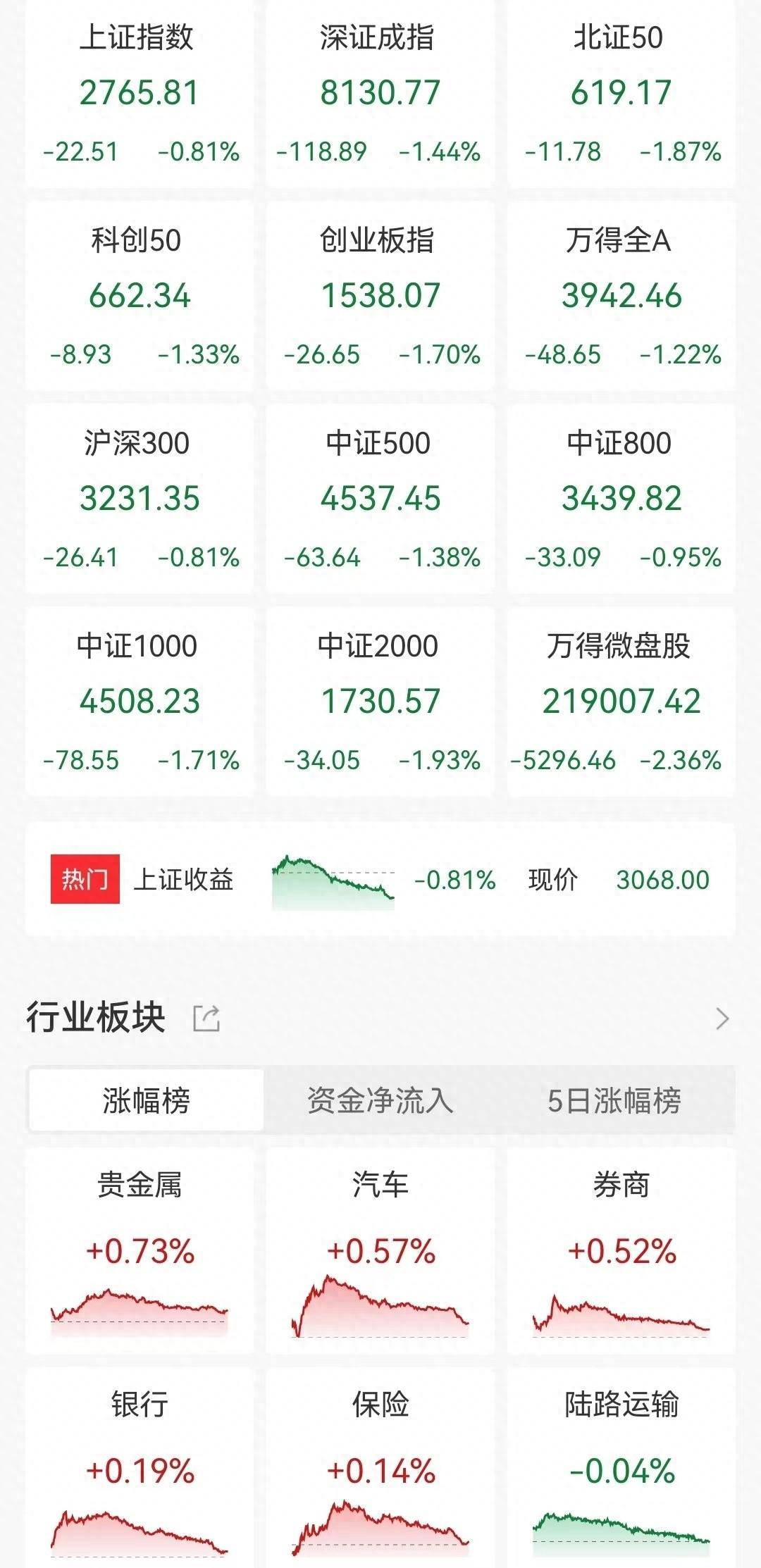Open the 科创50 index card

pyautogui.click(x=140, y=296)
